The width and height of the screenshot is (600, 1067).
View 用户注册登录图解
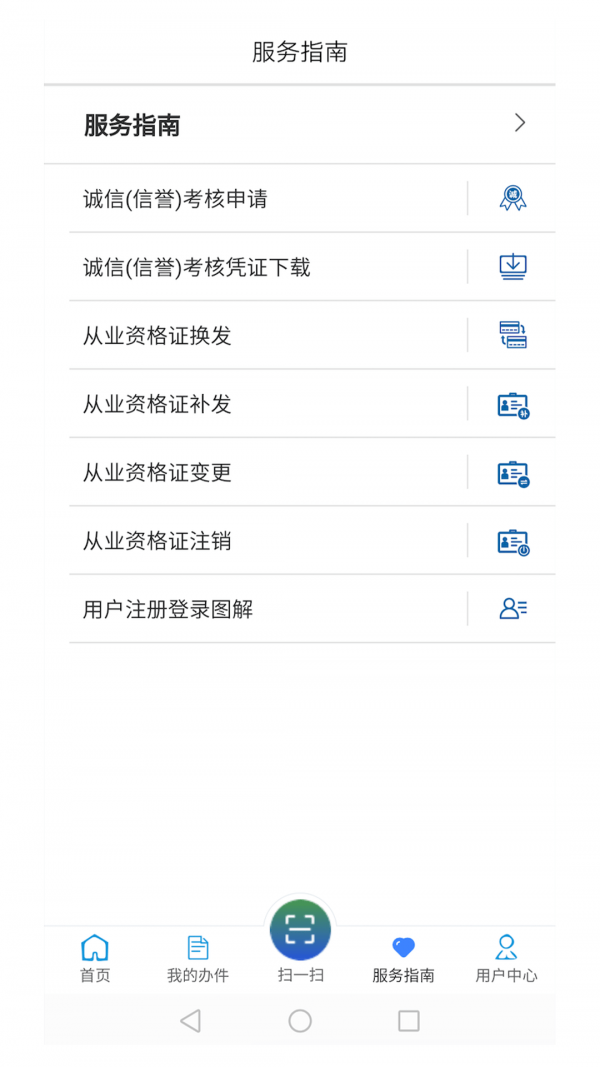click(168, 609)
